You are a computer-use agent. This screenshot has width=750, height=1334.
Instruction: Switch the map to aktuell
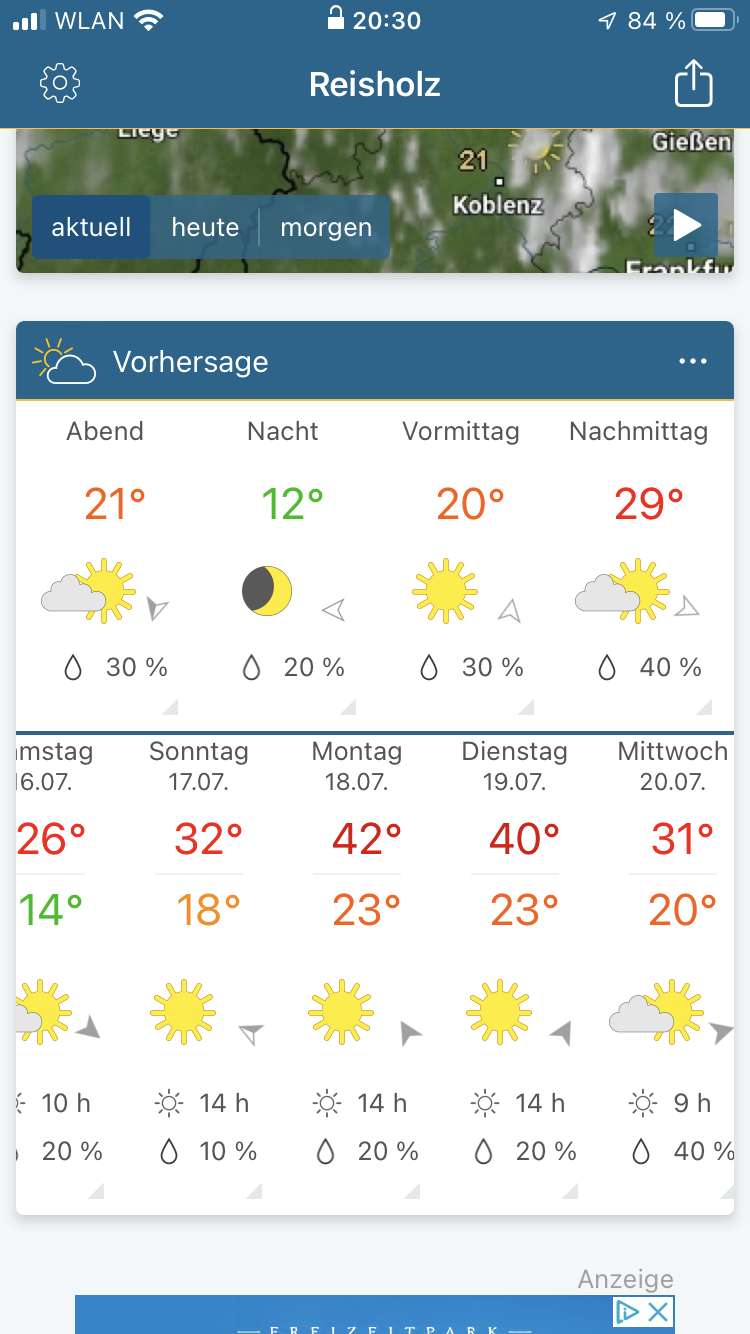pos(91,227)
